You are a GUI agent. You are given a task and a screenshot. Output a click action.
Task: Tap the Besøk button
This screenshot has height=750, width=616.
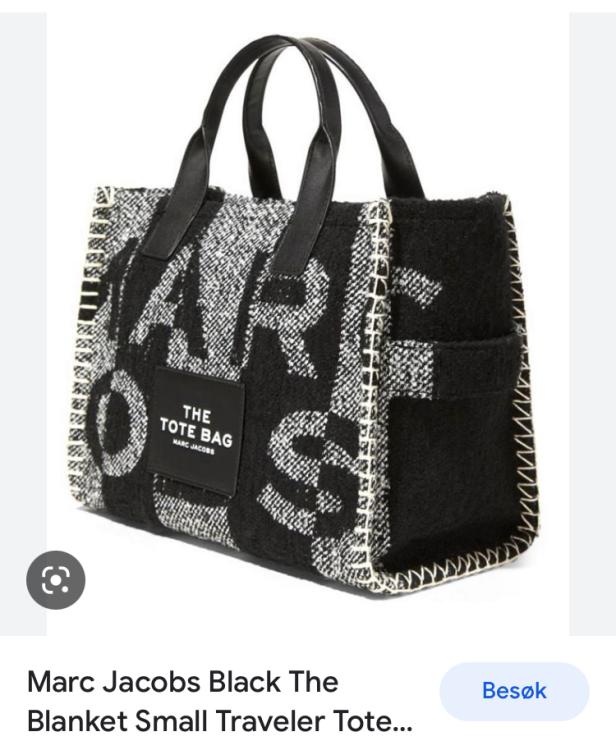pyautogui.click(x=514, y=691)
